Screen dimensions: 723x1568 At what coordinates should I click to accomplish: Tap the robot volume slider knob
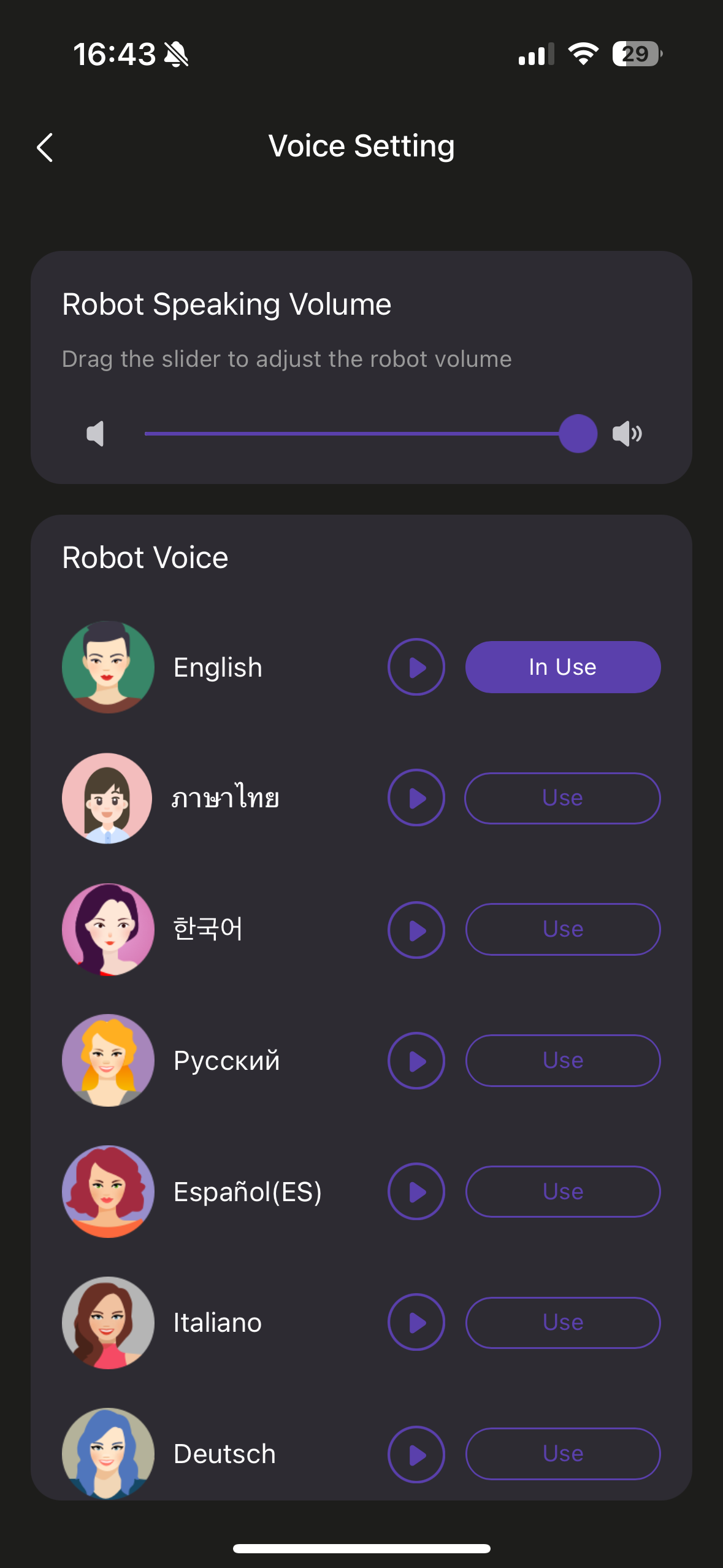coord(578,434)
